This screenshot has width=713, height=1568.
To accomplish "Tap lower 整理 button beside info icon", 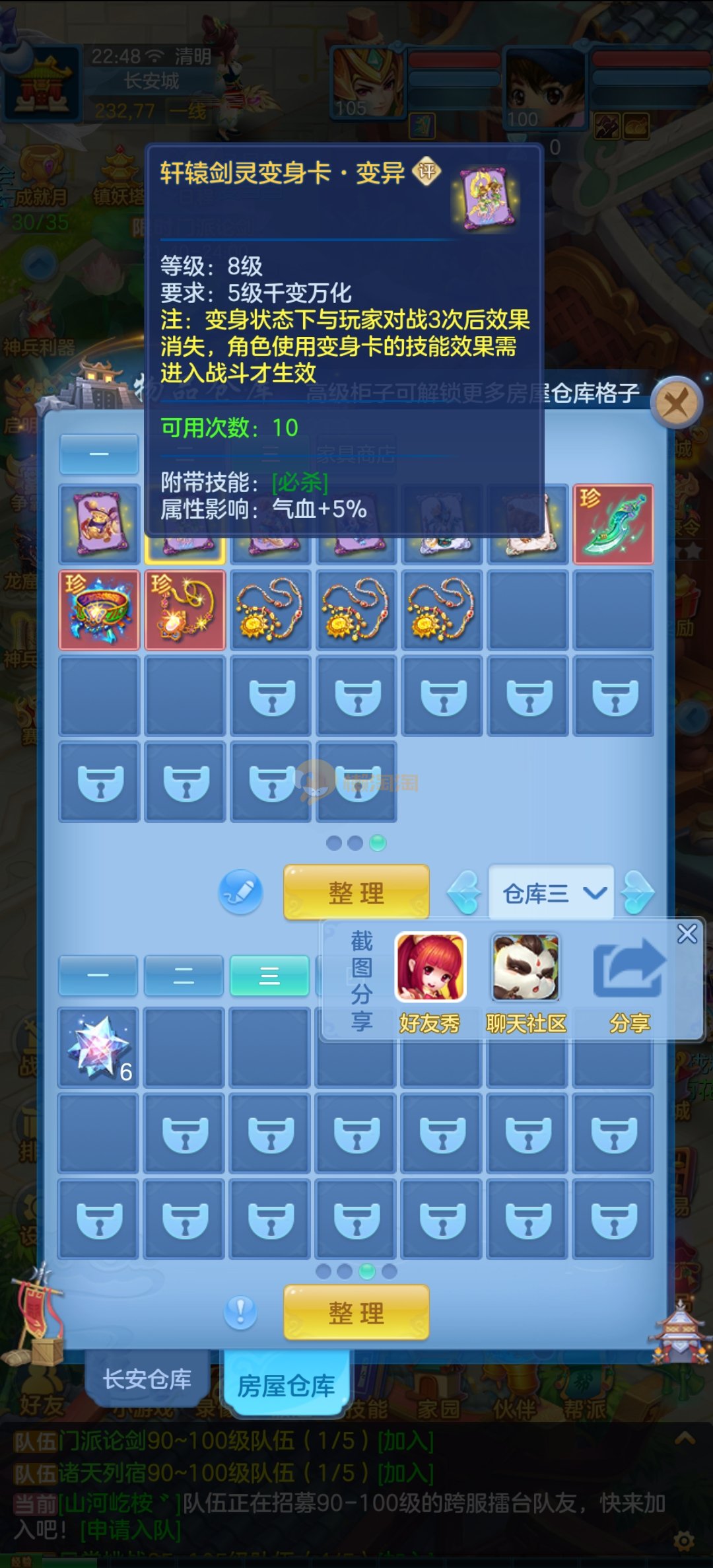I will pos(356,1312).
